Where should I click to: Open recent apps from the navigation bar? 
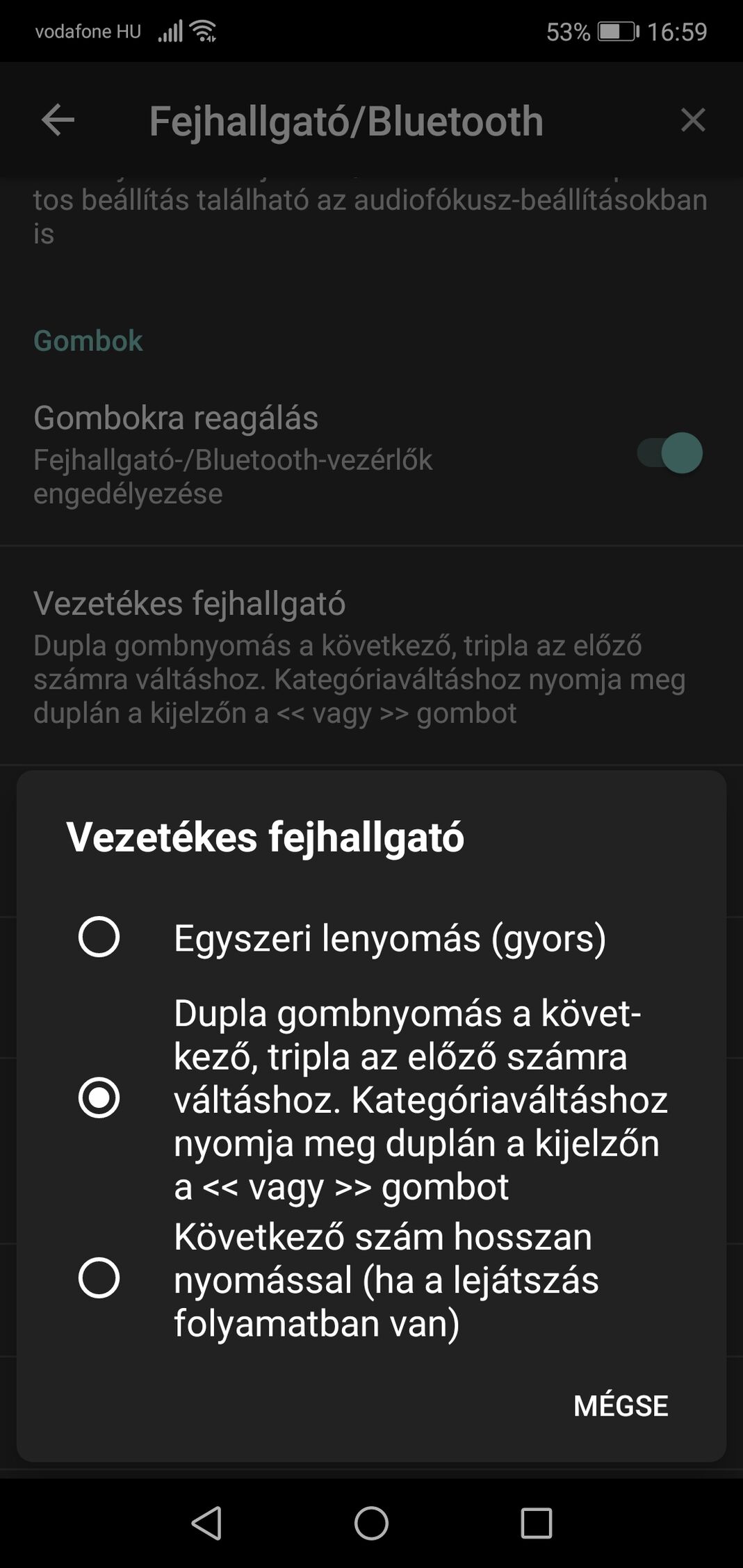(536, 1523)
